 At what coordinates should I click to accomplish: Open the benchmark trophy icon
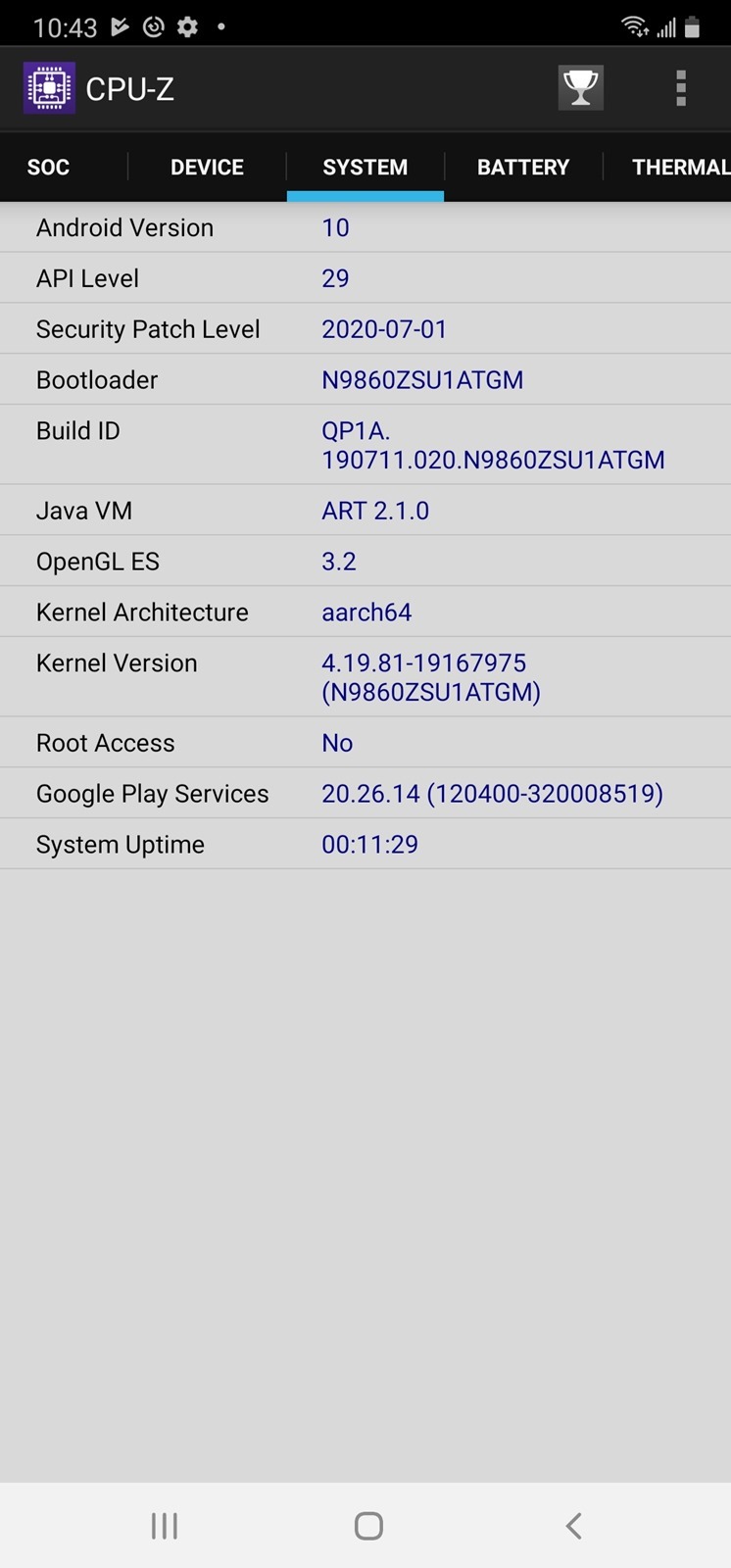(580, 87)
